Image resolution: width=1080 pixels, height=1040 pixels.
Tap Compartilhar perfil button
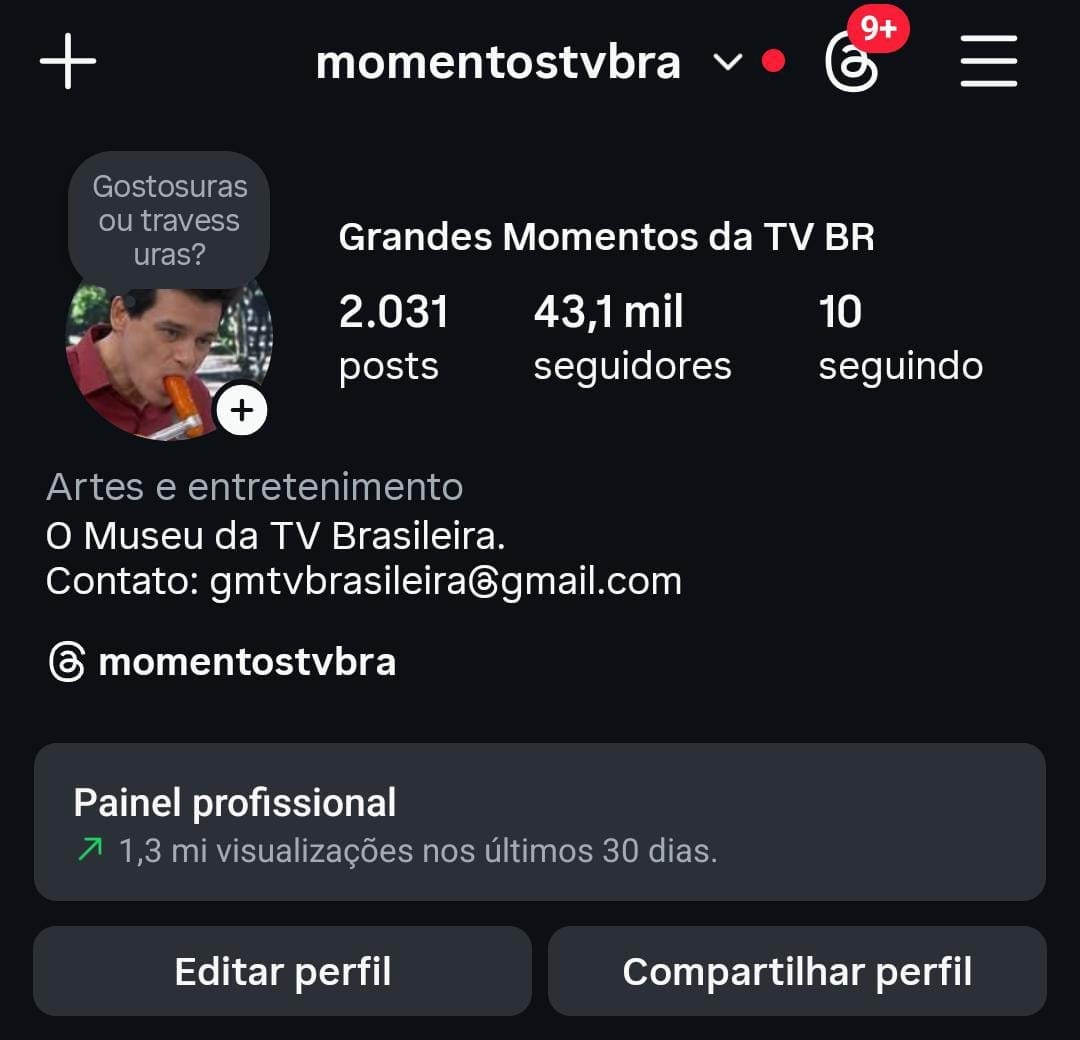[797, 971]
